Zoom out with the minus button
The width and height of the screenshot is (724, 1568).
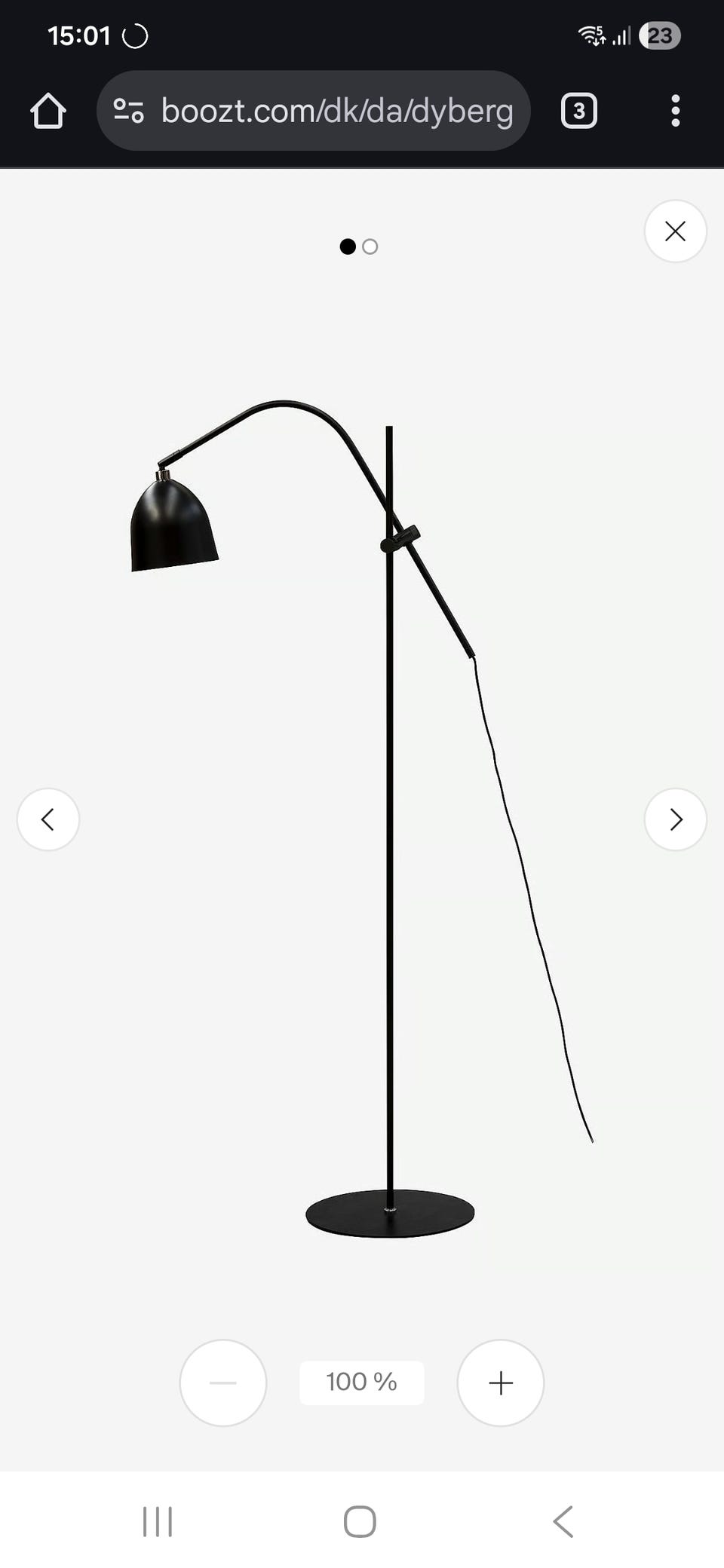223,1383
